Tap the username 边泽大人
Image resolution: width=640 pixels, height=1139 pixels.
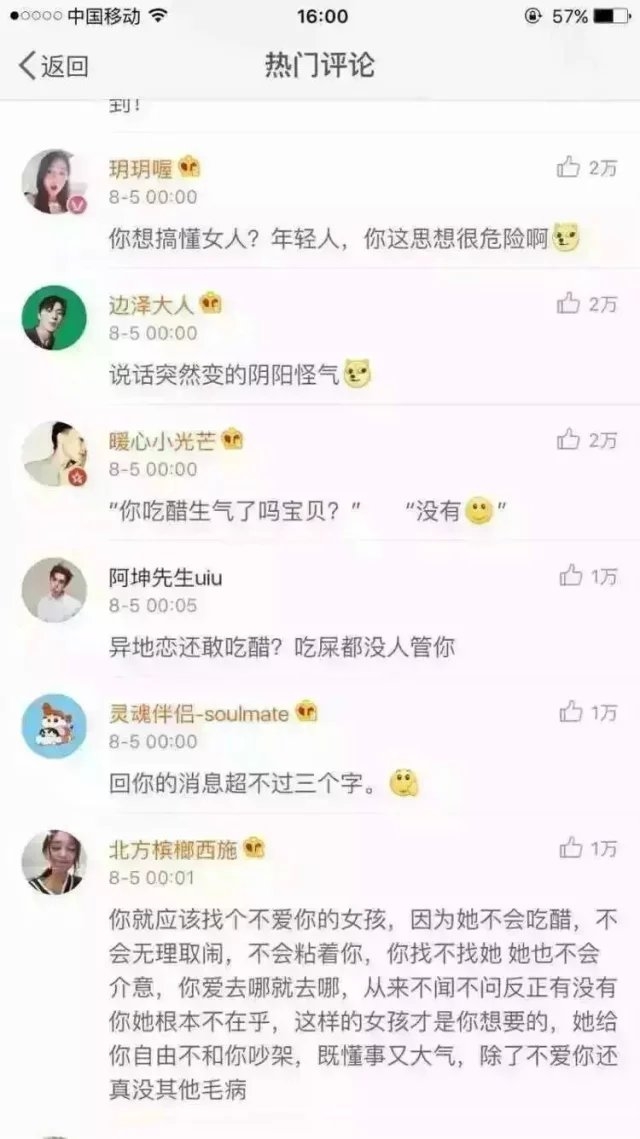point(153,304)
